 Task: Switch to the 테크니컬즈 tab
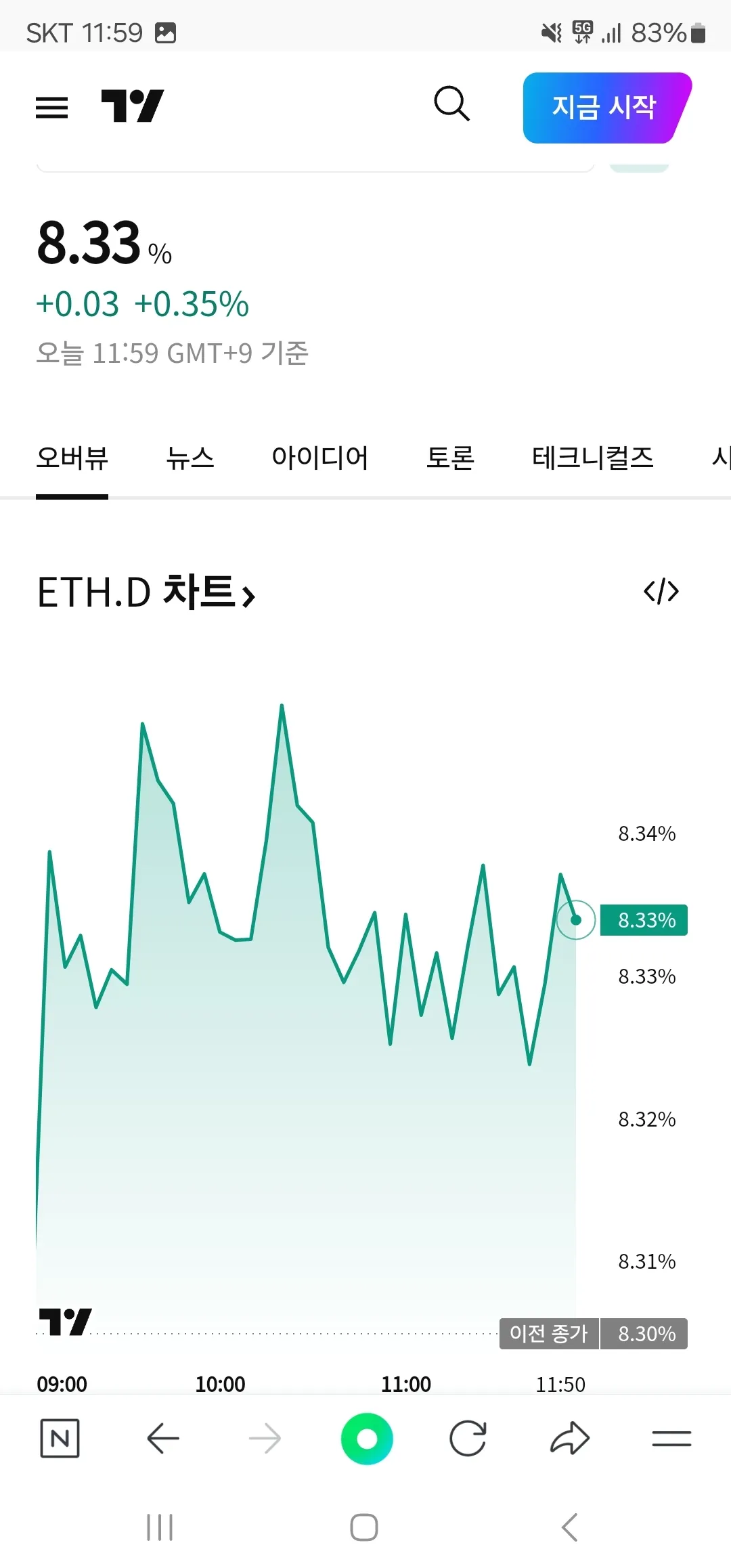click(592, 458)
